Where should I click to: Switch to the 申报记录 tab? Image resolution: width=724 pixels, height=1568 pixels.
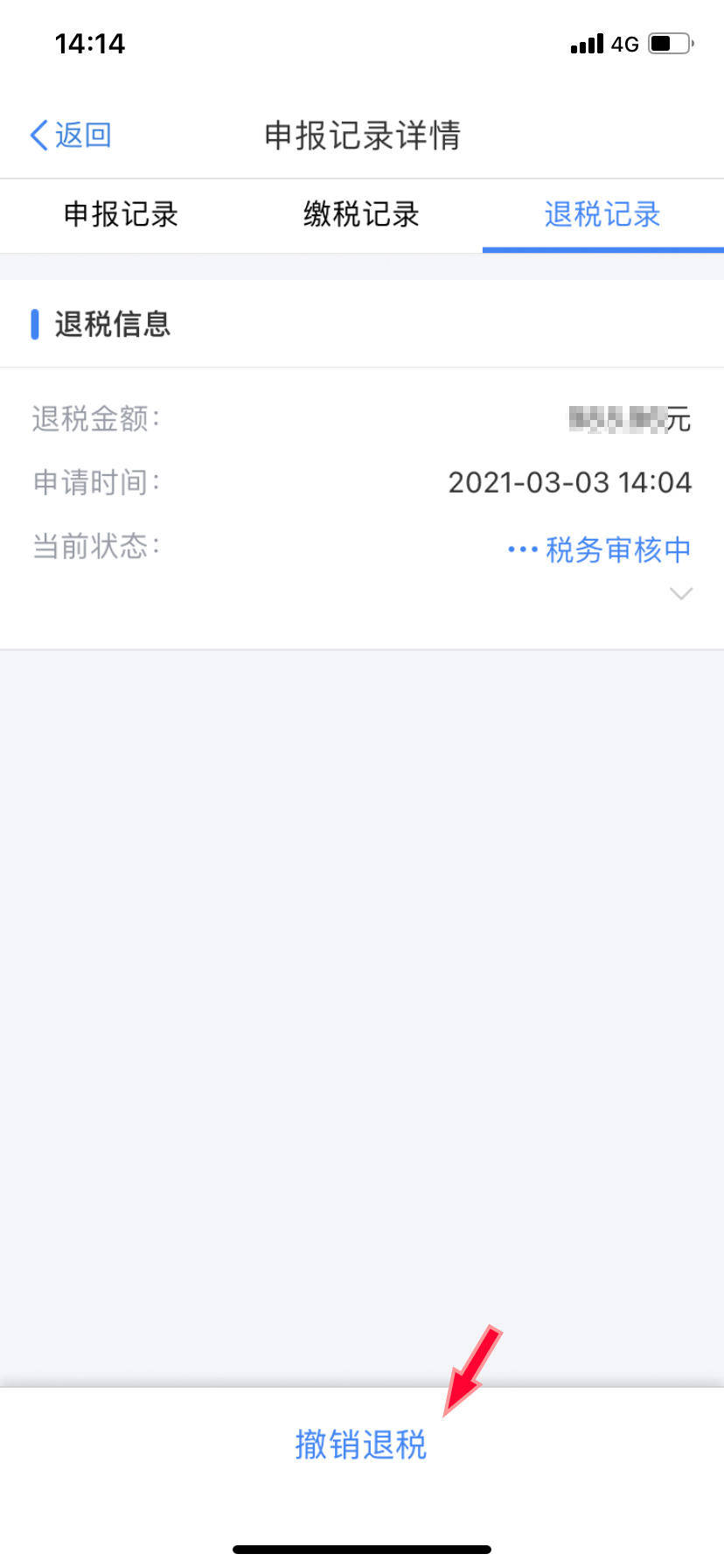pyautogui.click(x=121, y=214)
